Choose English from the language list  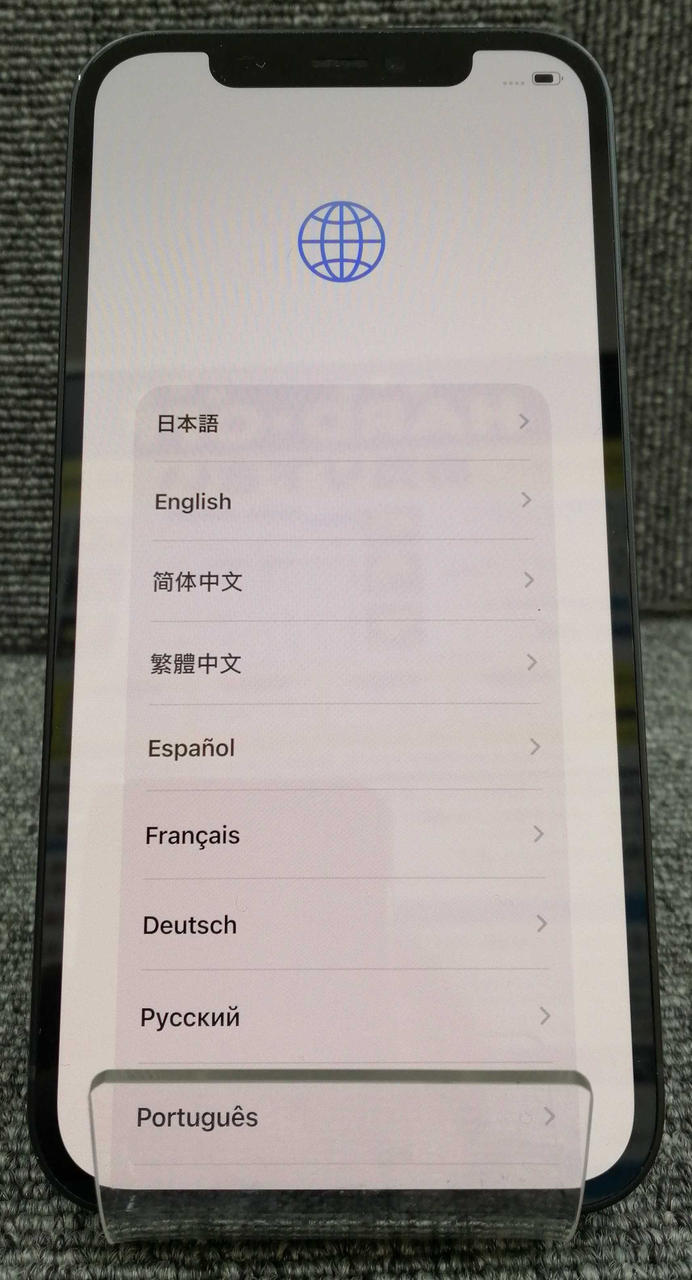[340, 501]
